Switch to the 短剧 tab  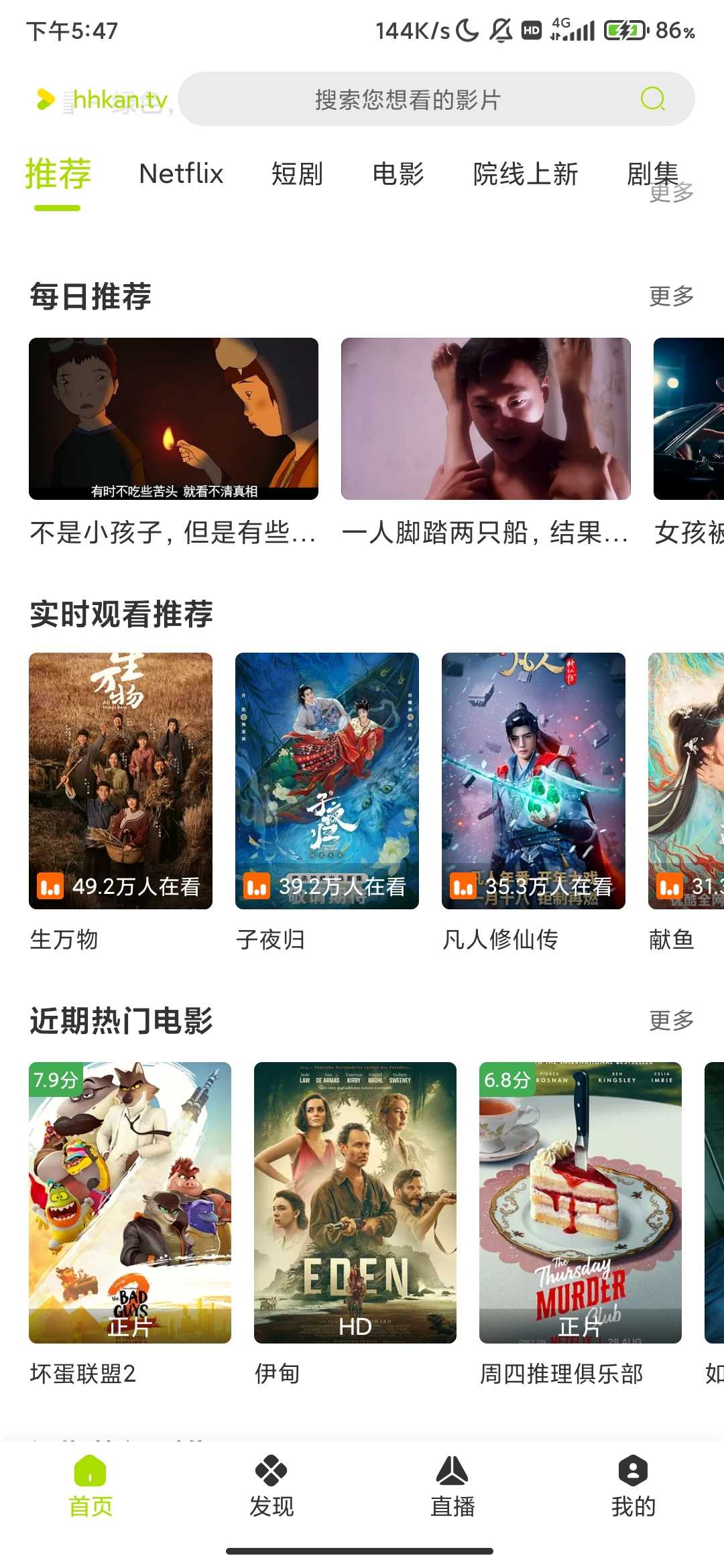[x=297, y=174]
